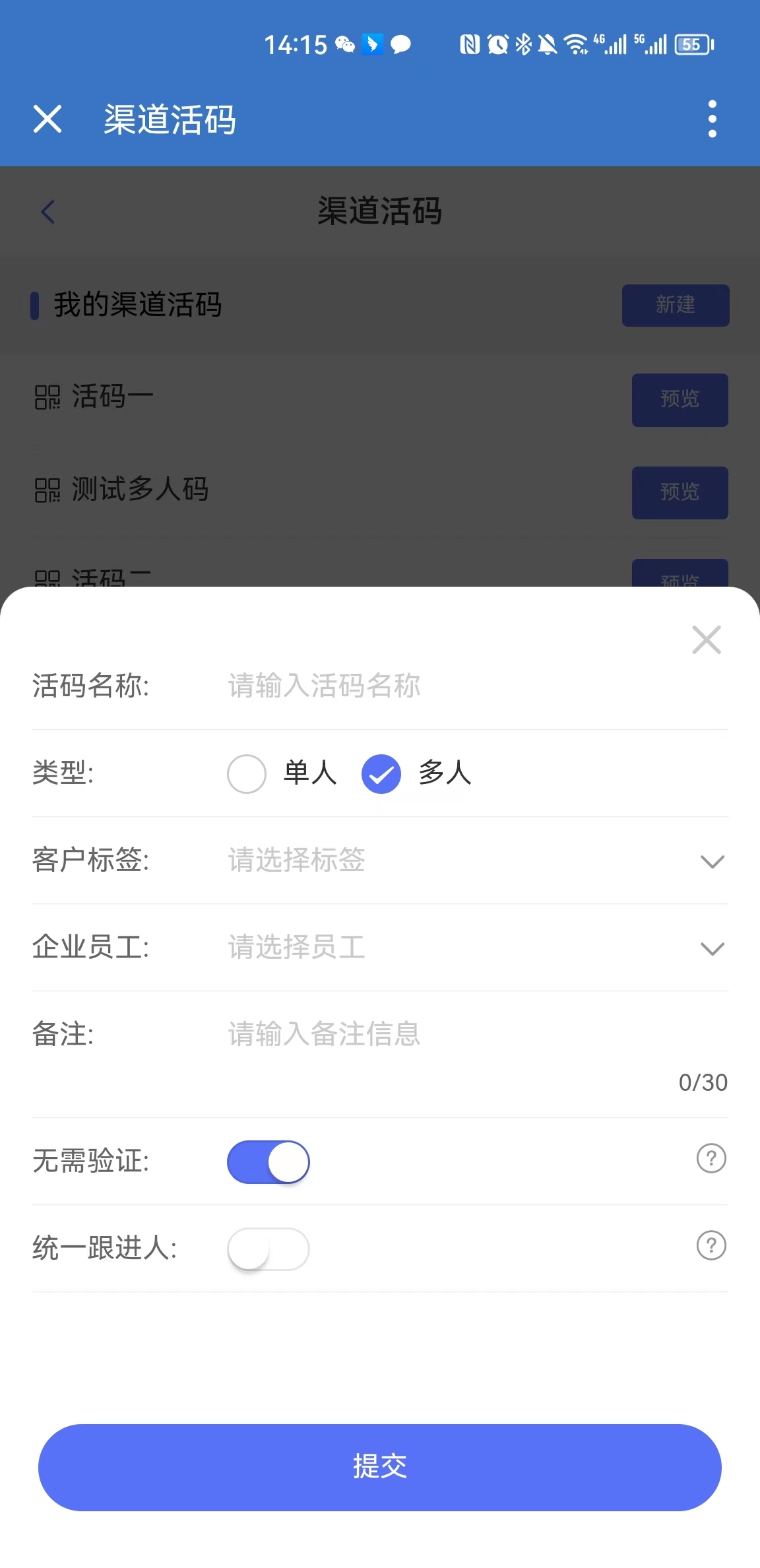Open the help icon next to 统一跟进人
This screenshot has width=760, height=1568.
711,1245
